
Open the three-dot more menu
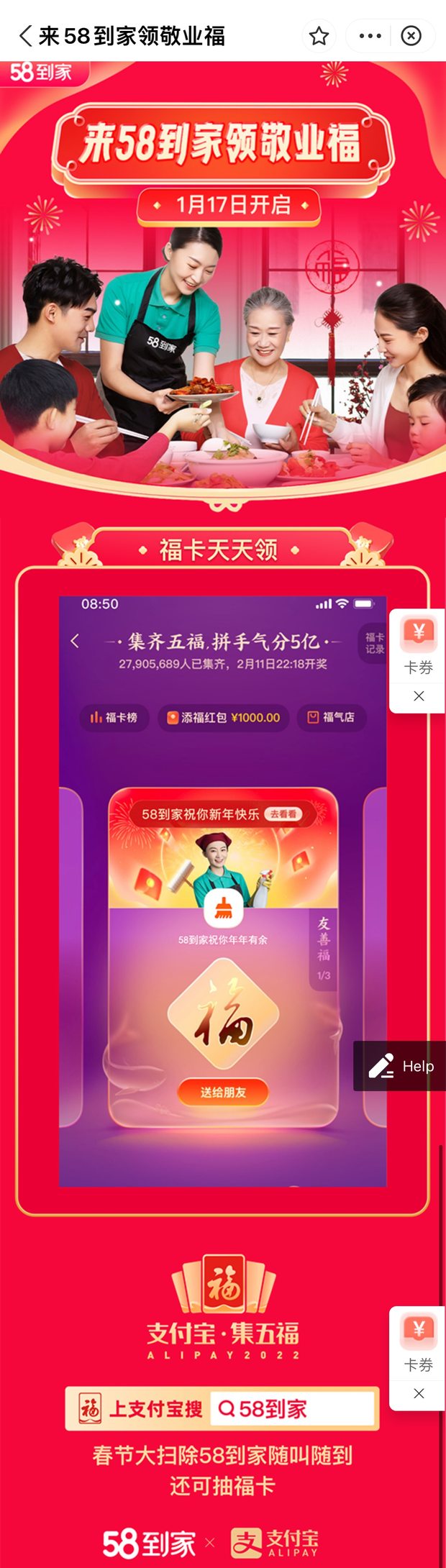[370, 36]
